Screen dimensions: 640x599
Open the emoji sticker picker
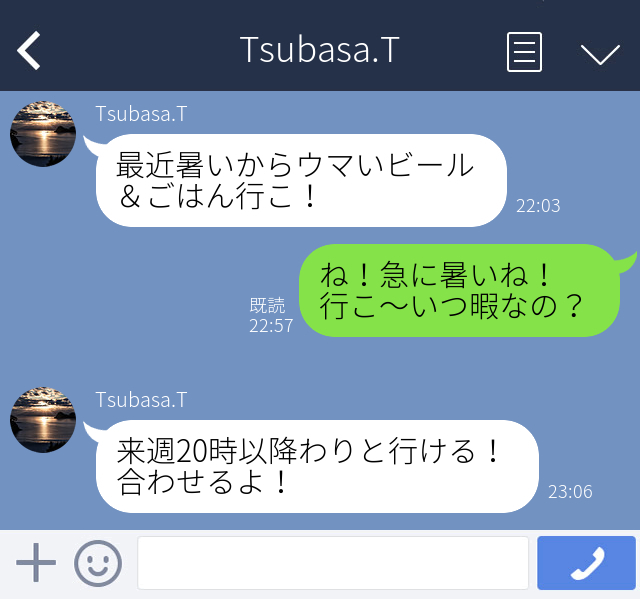coord(98,564)
